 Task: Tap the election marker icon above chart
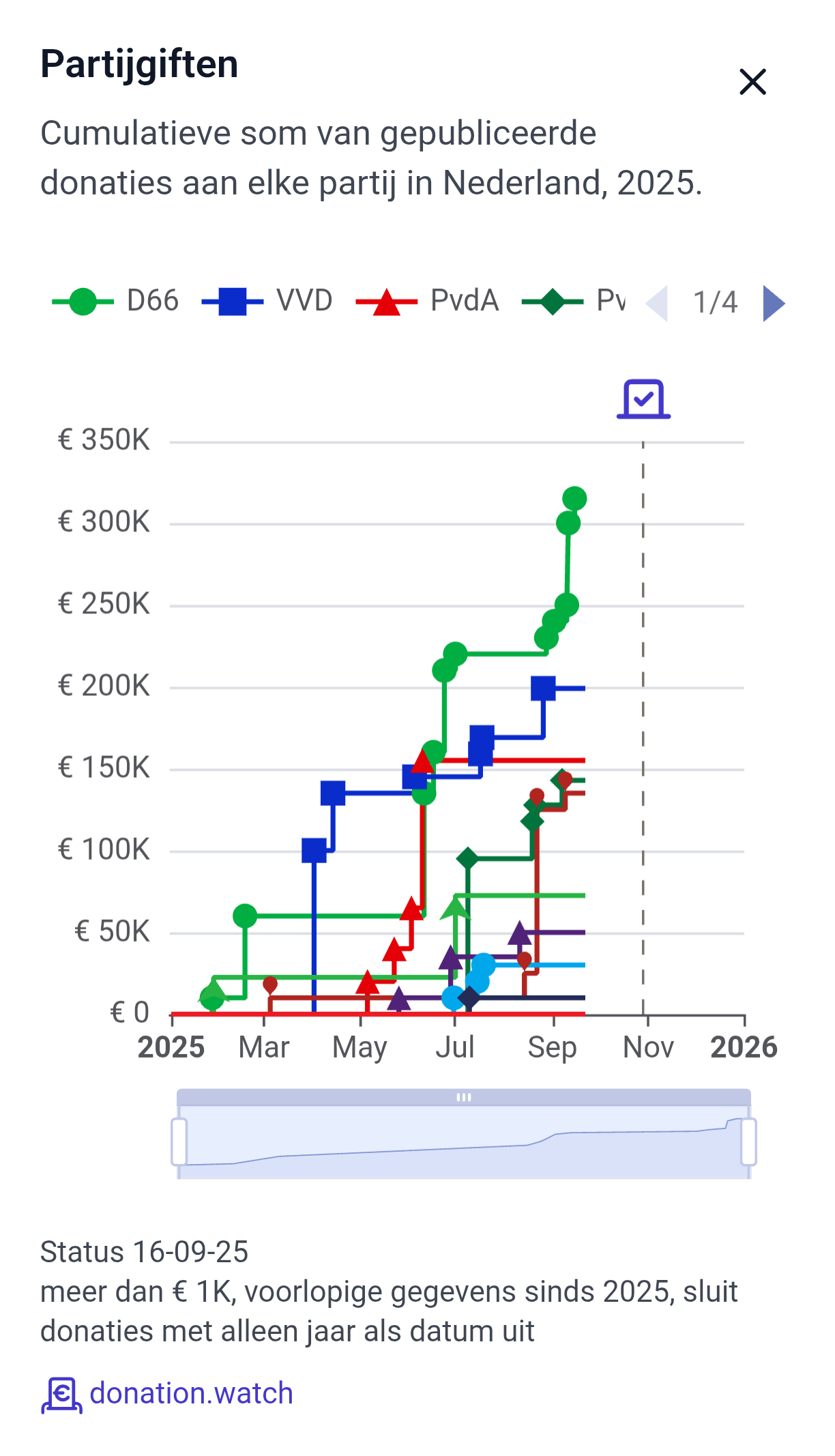pos(643,399)
